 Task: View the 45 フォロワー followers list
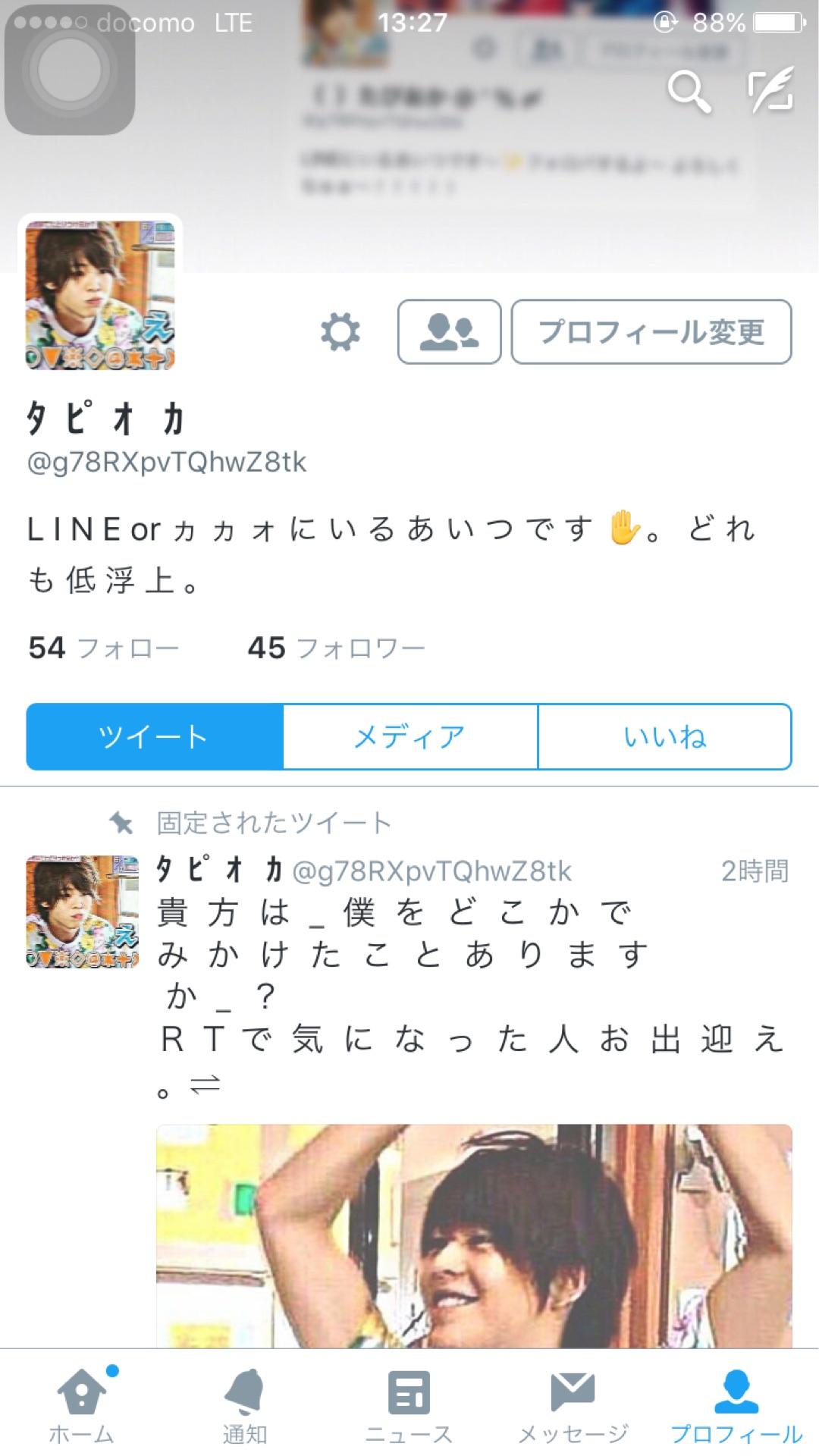pos(336,648)
